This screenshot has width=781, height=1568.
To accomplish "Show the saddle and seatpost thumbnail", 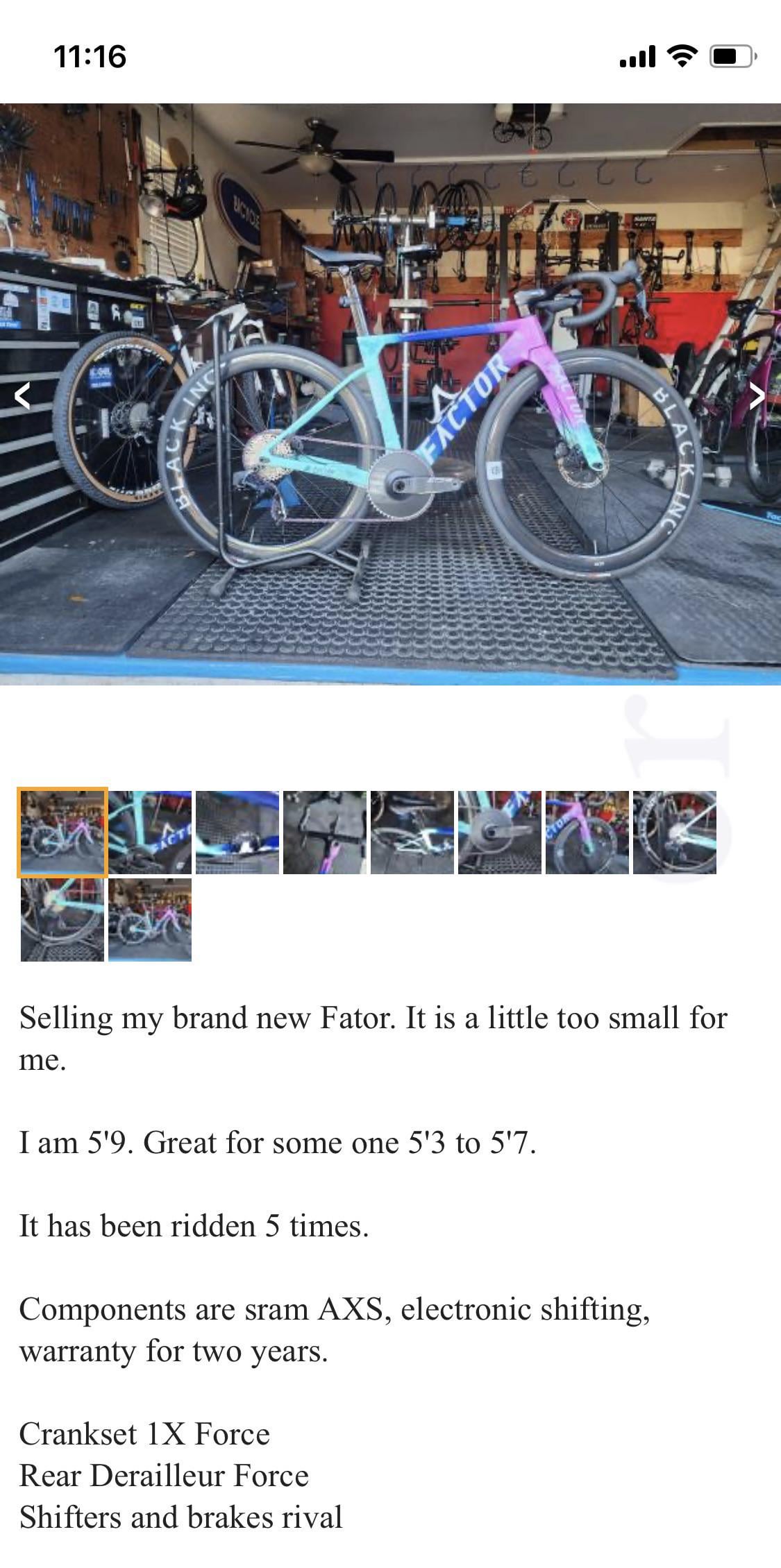I will pos(412,833).
